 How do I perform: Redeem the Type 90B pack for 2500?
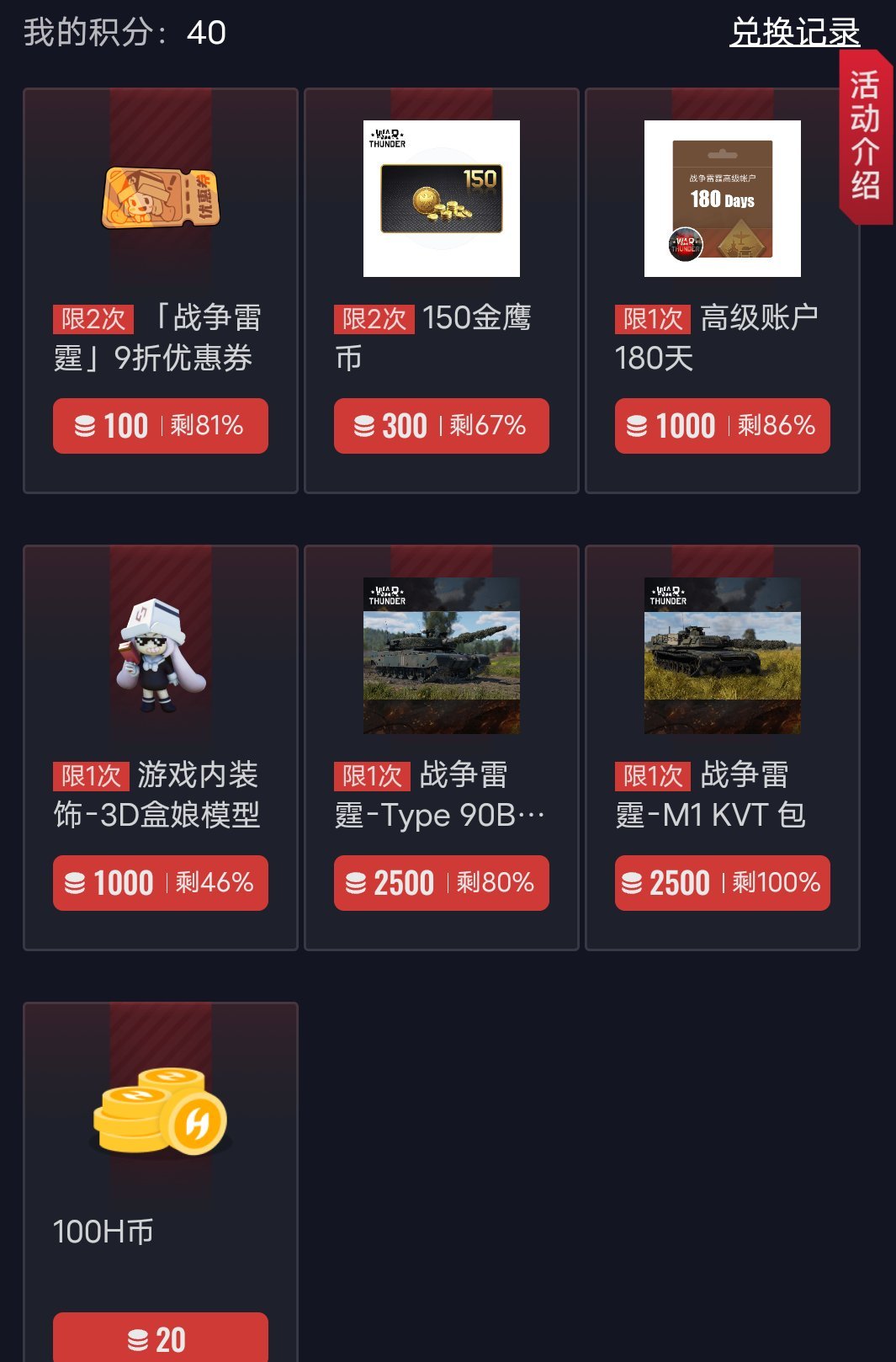click(x=442, y=883)
